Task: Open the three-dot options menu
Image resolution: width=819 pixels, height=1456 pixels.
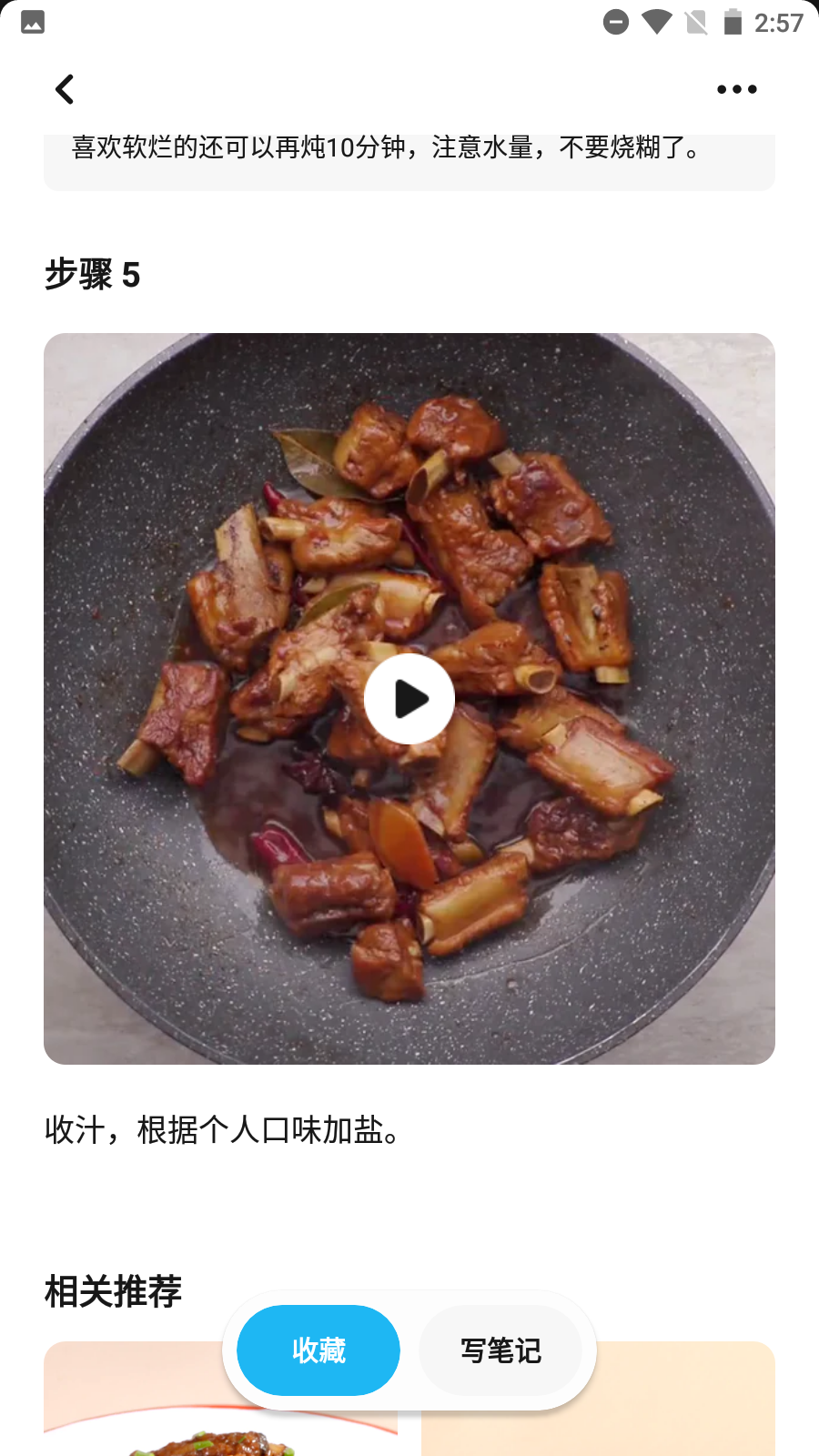Action: (x=736, y=88)
